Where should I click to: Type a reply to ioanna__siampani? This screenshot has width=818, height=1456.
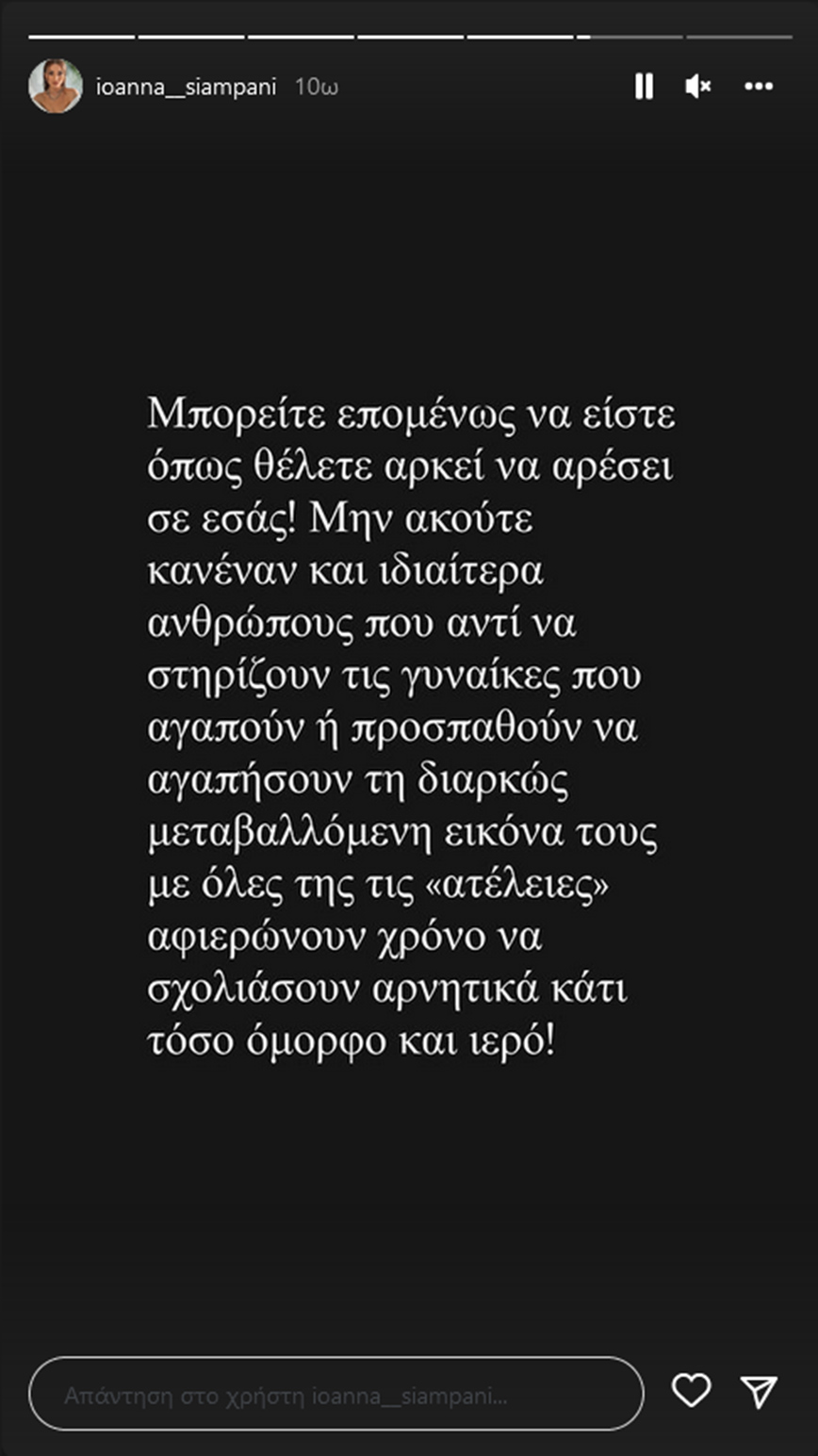point(335,1396)
